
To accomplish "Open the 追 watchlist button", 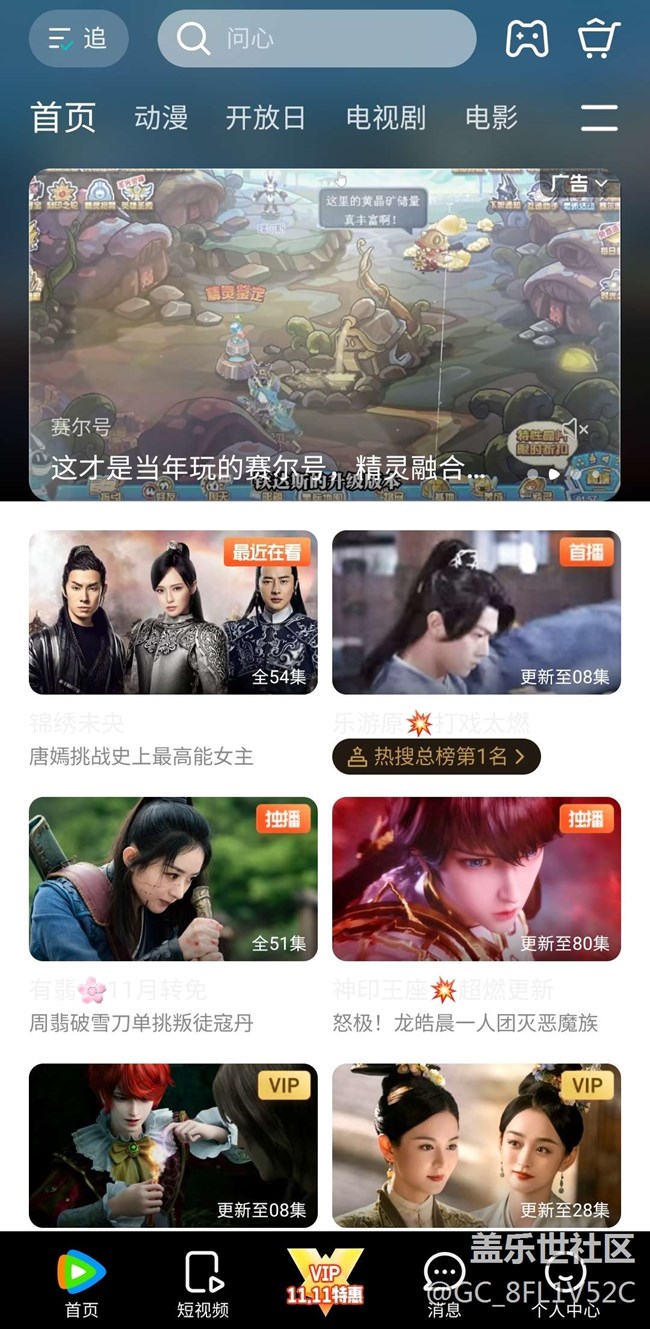I will click(x=78, y=39).
